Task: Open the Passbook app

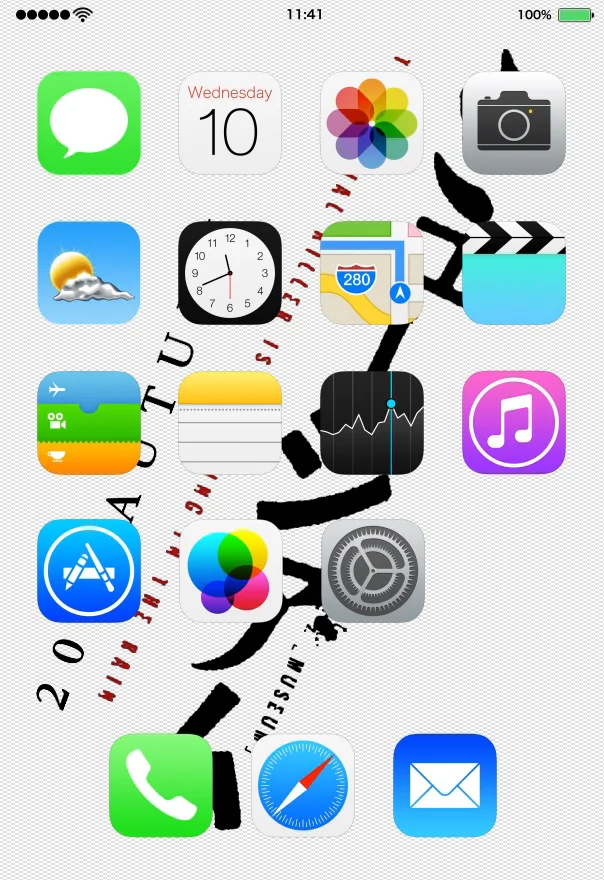Action: pos(89,422)
